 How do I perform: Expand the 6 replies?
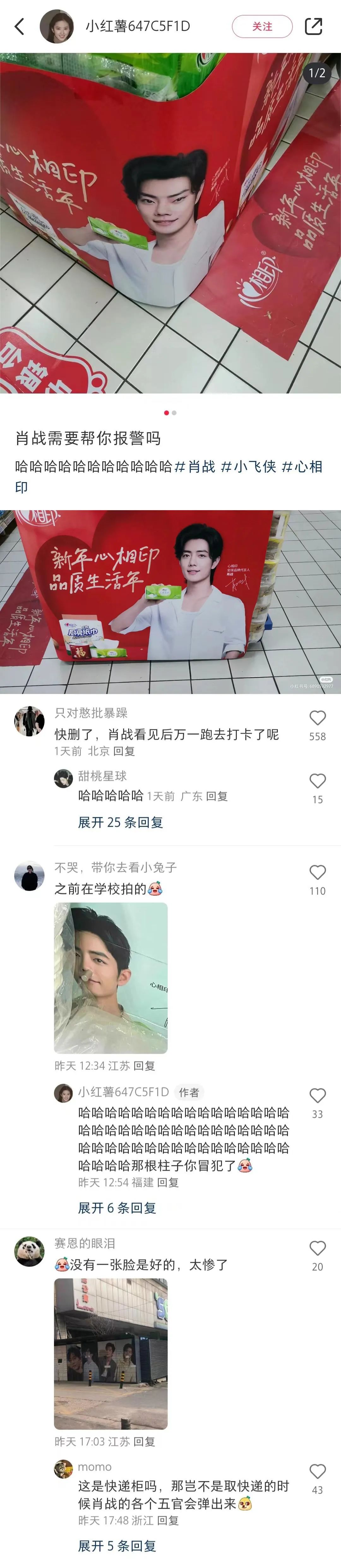(x=117, y=1208)
